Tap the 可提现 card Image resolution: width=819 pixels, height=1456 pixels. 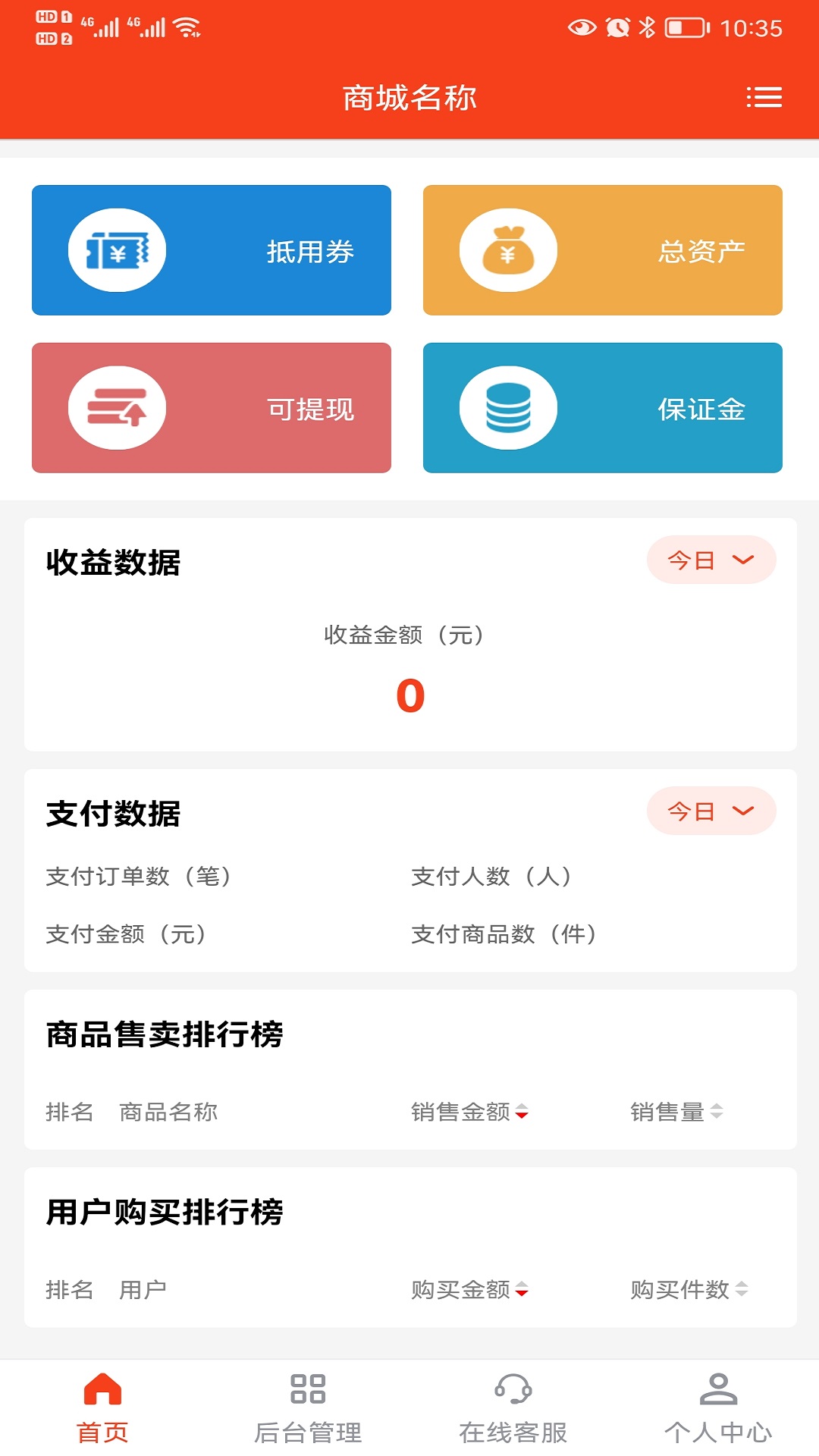(x=211, y=407)
